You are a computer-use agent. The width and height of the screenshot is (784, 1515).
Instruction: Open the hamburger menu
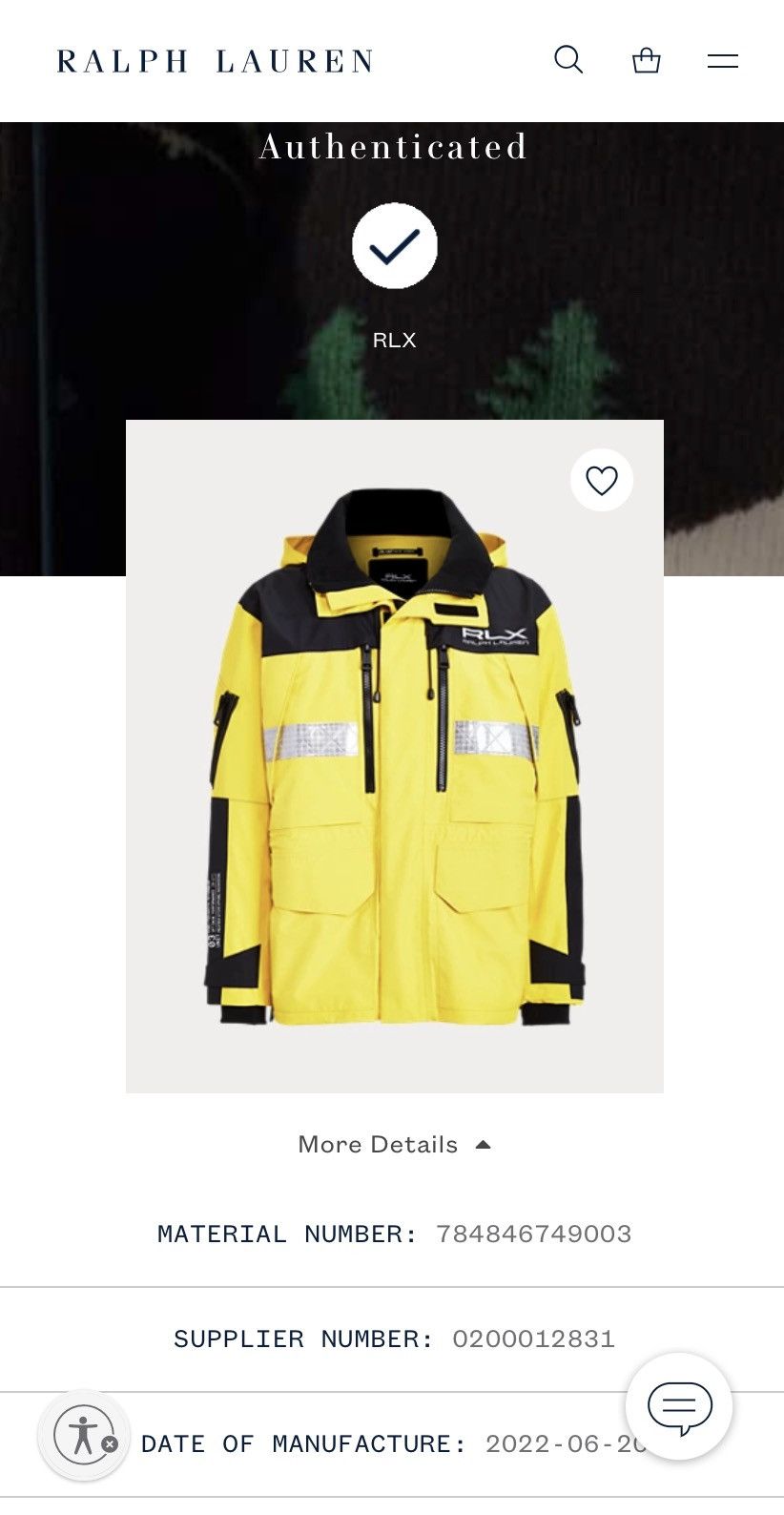[723, 61]
